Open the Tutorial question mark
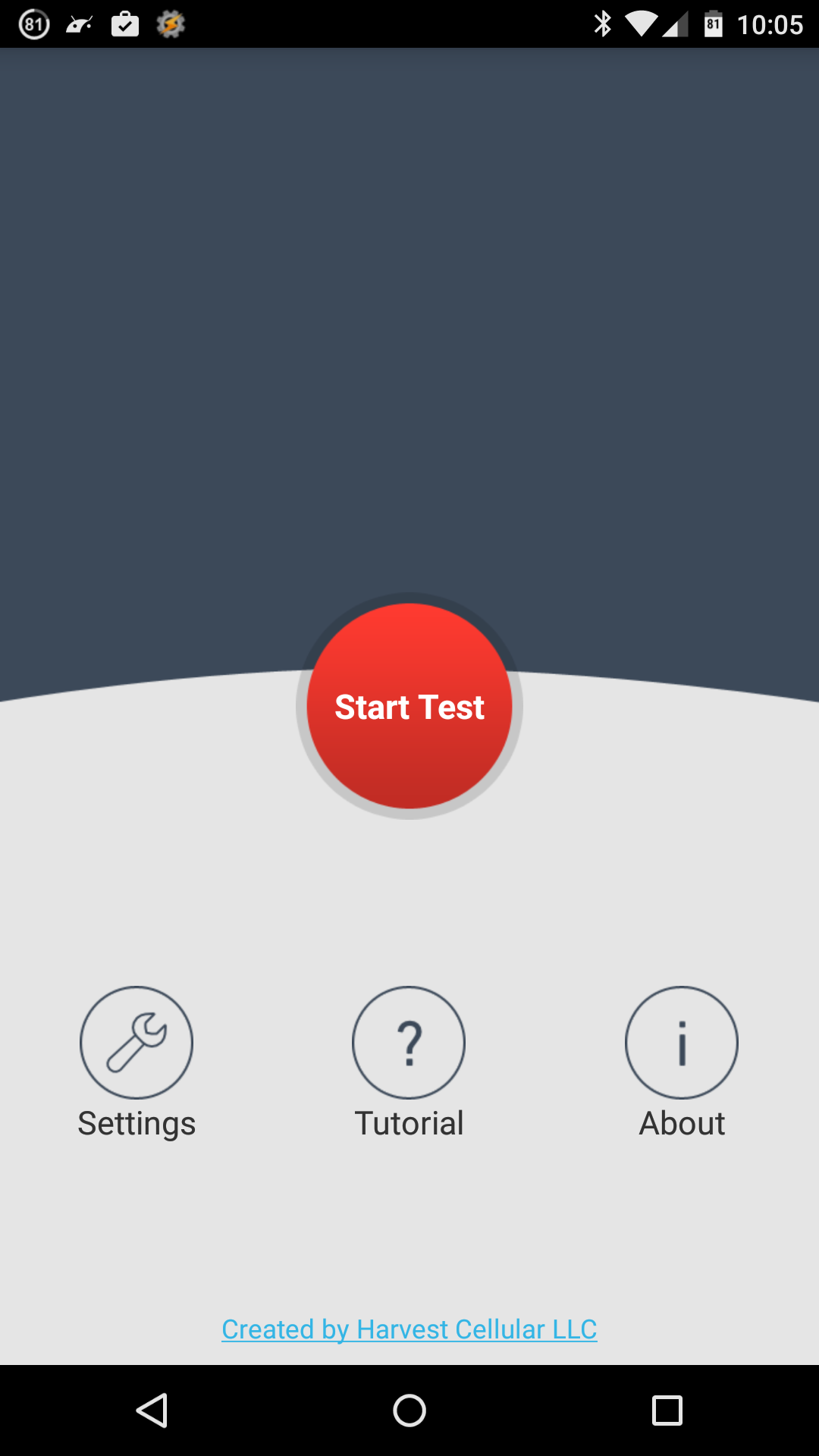 click(409, 1043)
